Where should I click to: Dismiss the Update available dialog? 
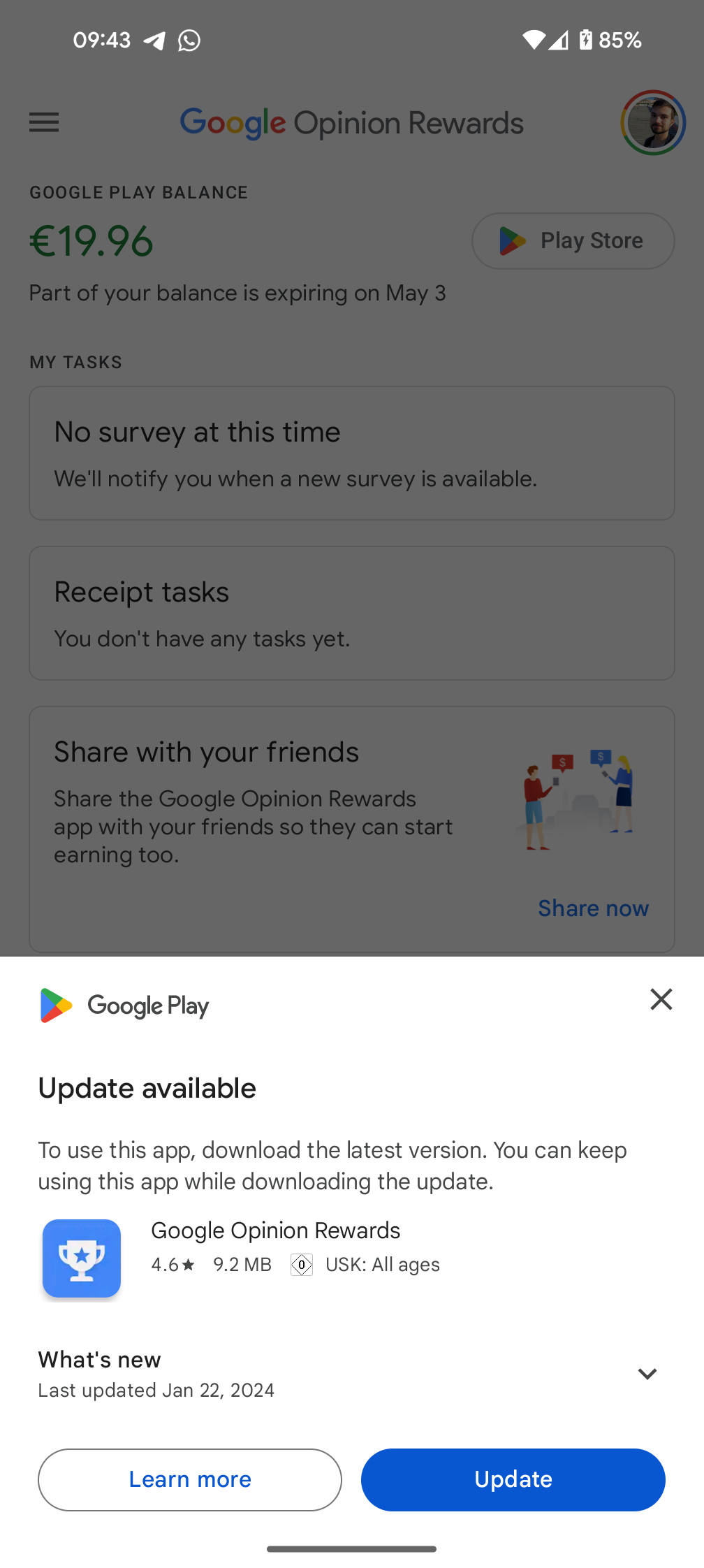[x=661, y=999]
